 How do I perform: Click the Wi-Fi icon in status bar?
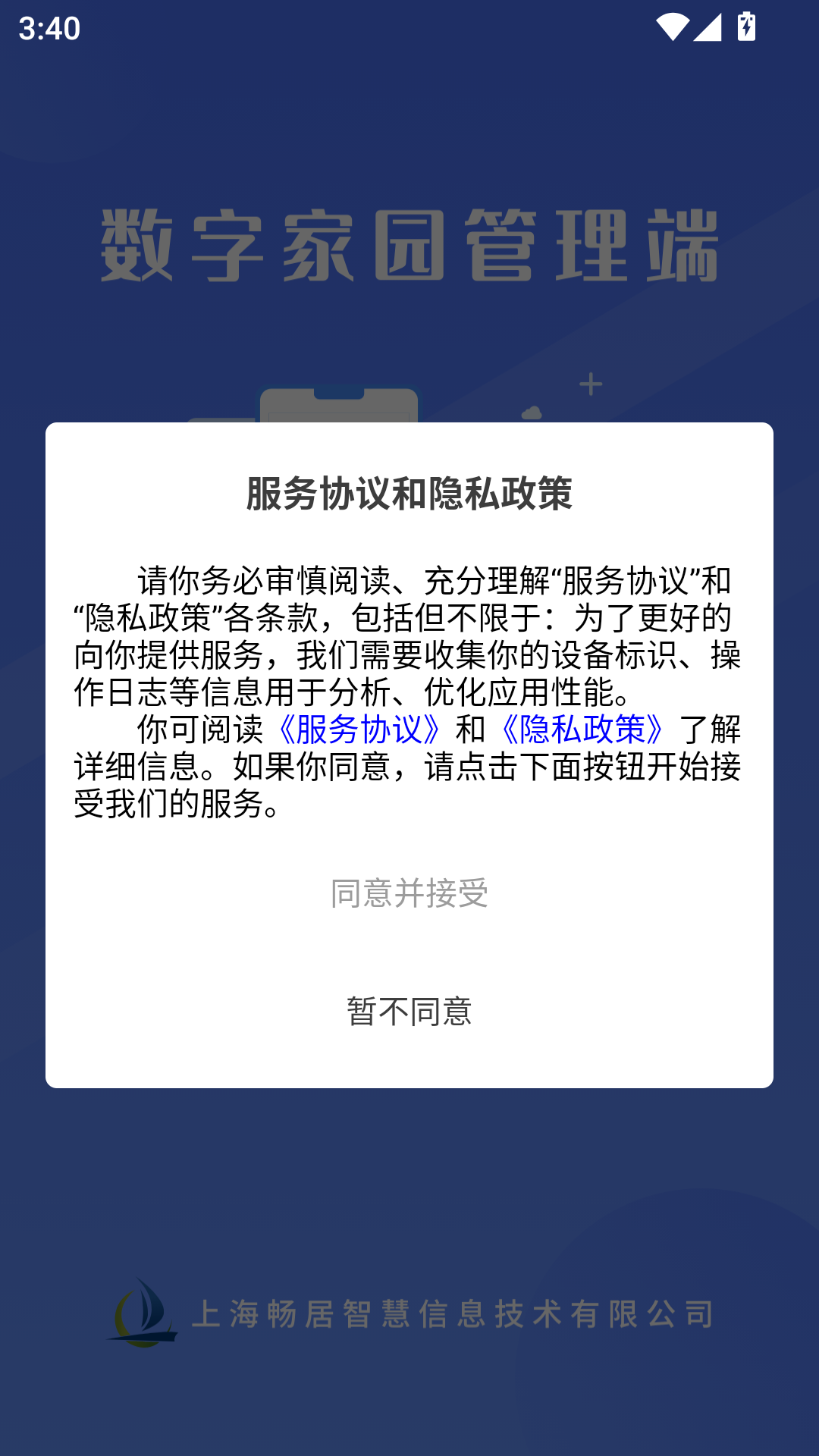click(673, 25)
